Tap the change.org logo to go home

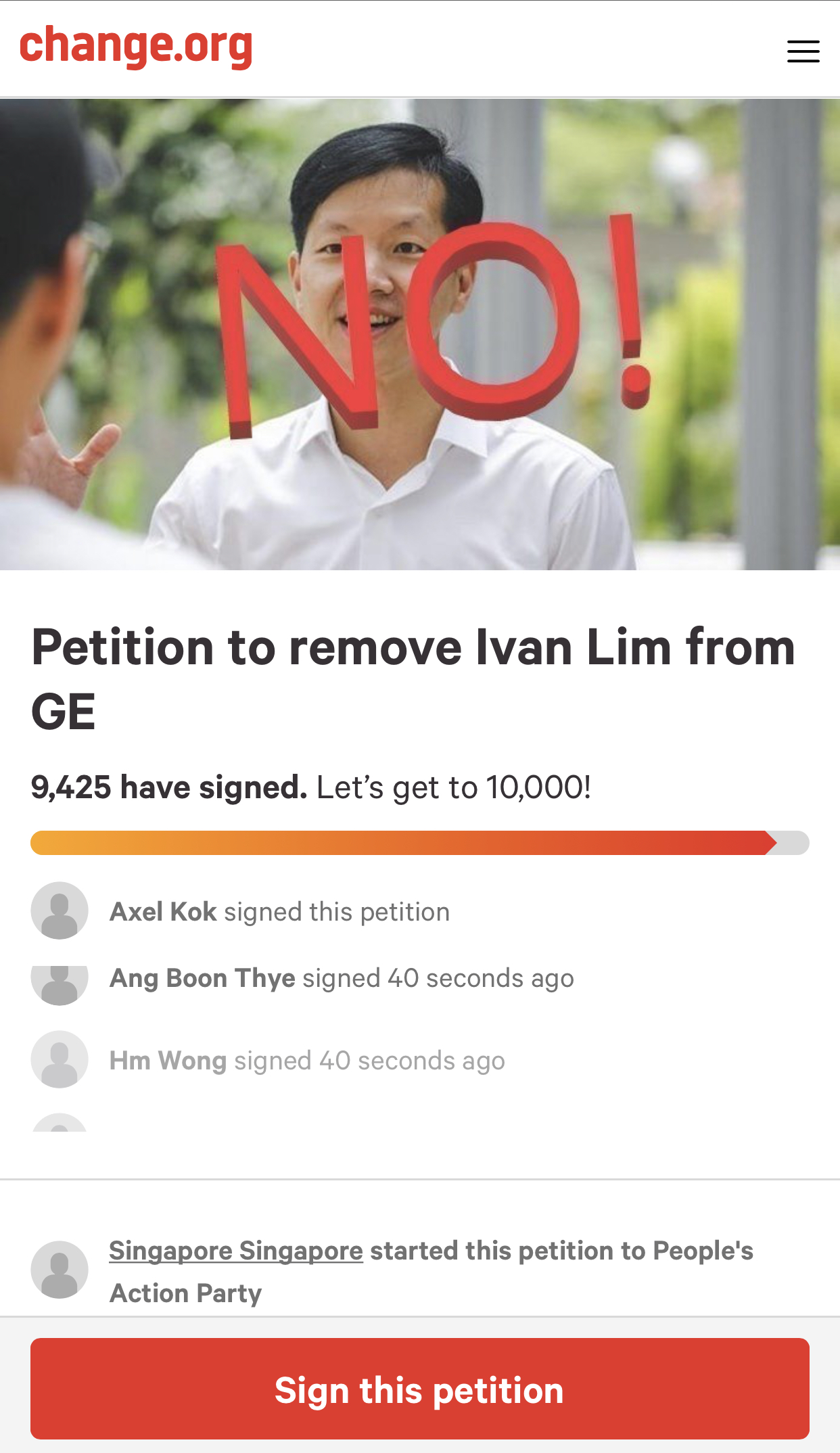[x=136, y=46]
